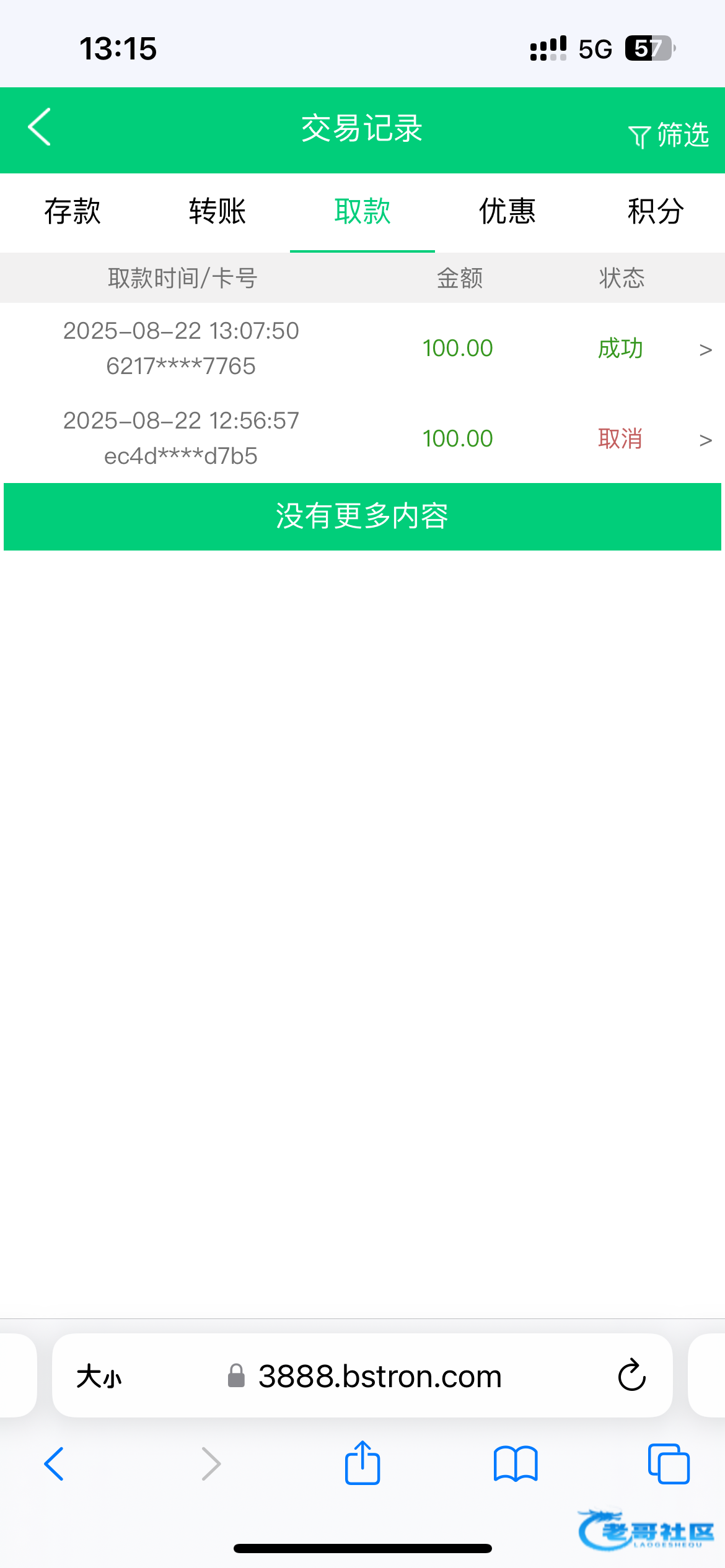Reload the current web page
This screenshot has height=1568, width=725.
coord(631,1375)
